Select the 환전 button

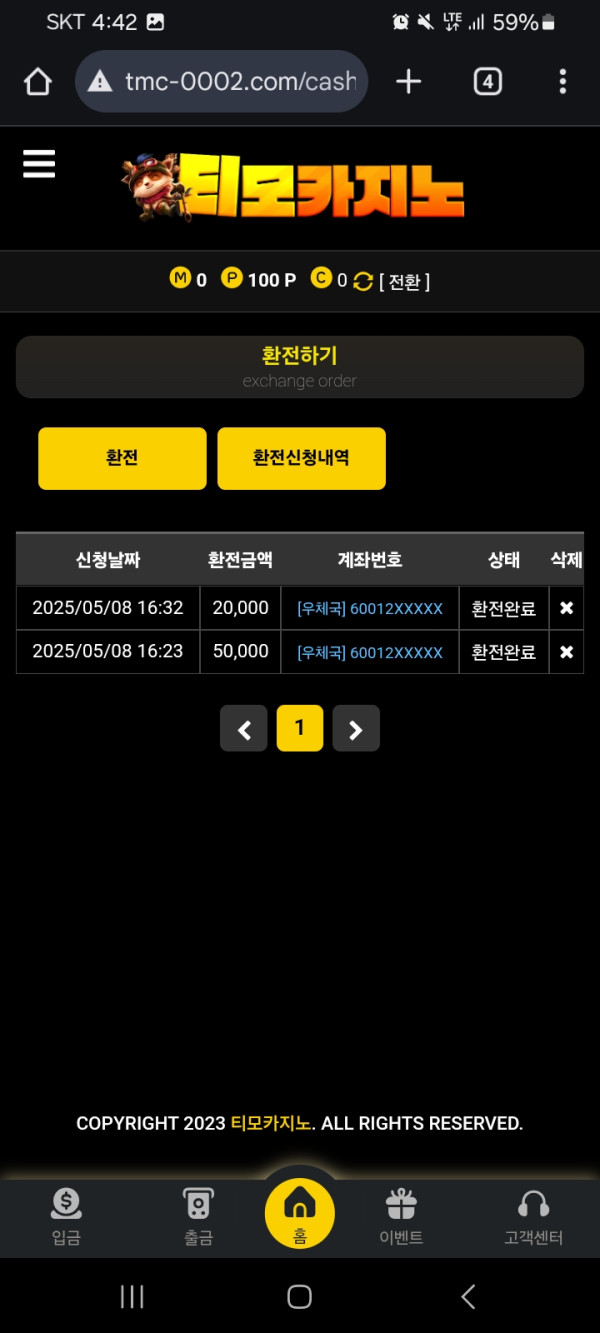(x=122, y=458)
